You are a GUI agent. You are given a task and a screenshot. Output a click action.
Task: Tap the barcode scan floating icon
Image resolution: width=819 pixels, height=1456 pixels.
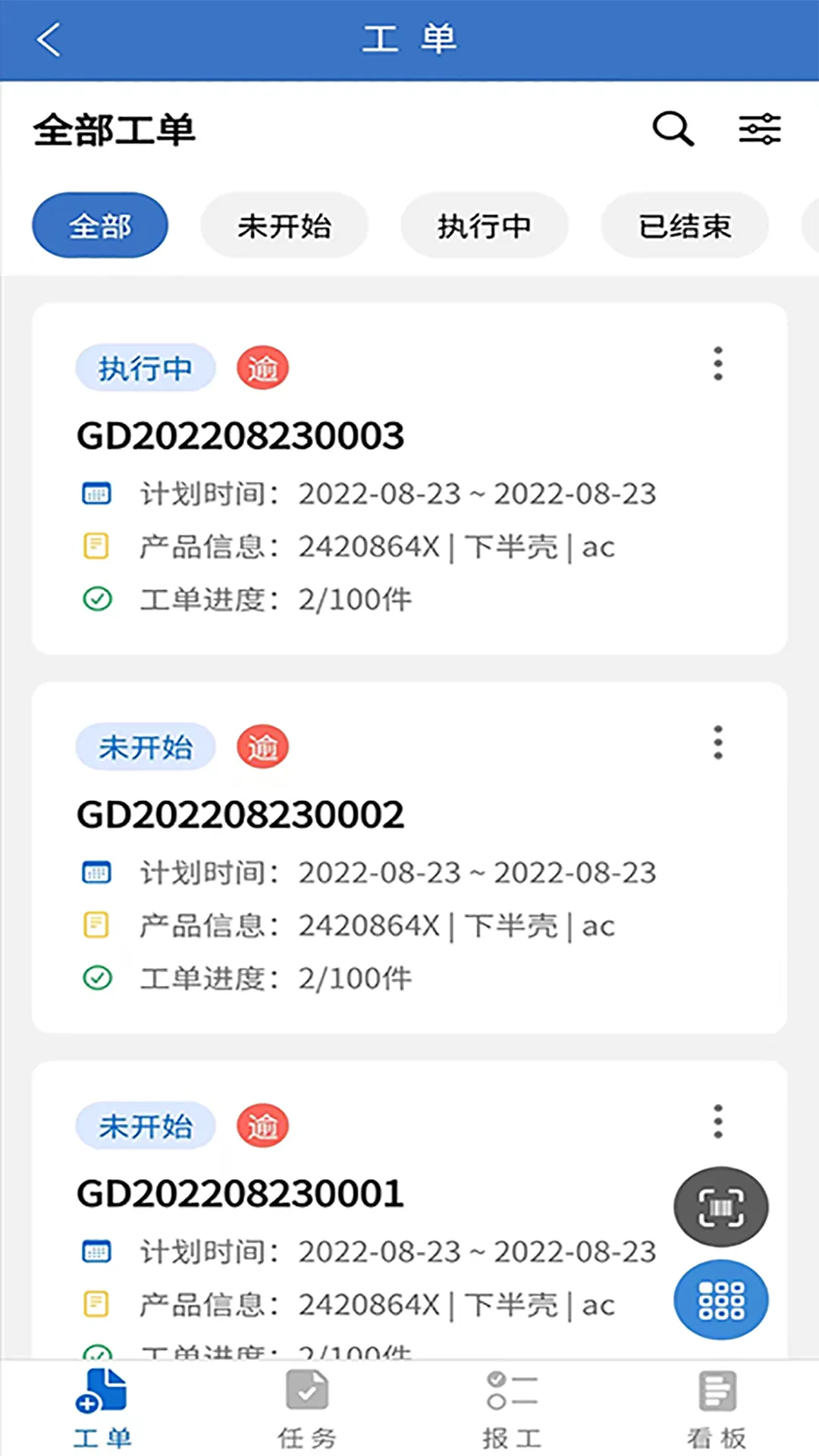720,1207
